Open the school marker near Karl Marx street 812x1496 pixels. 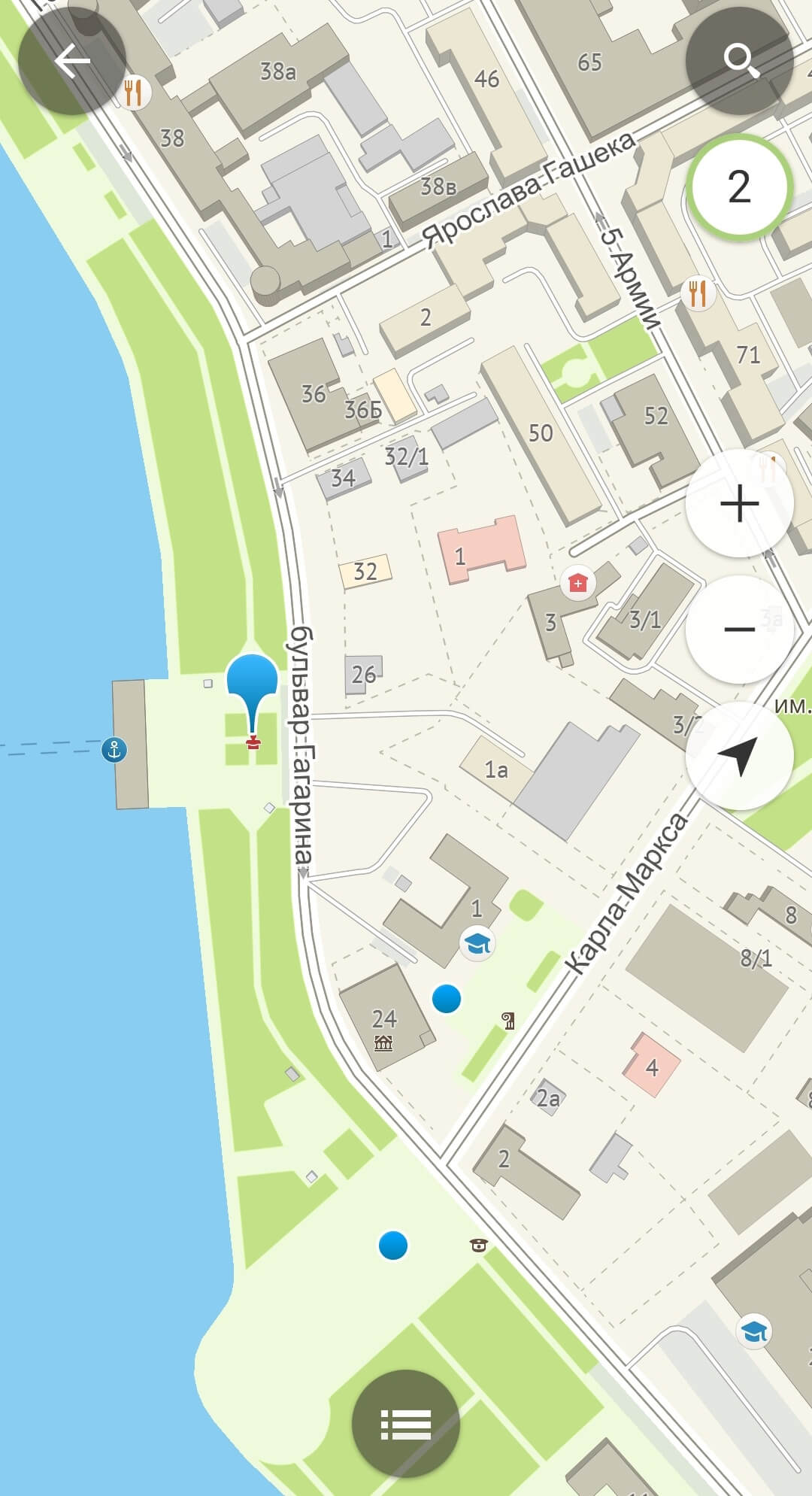[x=477, y=942]
